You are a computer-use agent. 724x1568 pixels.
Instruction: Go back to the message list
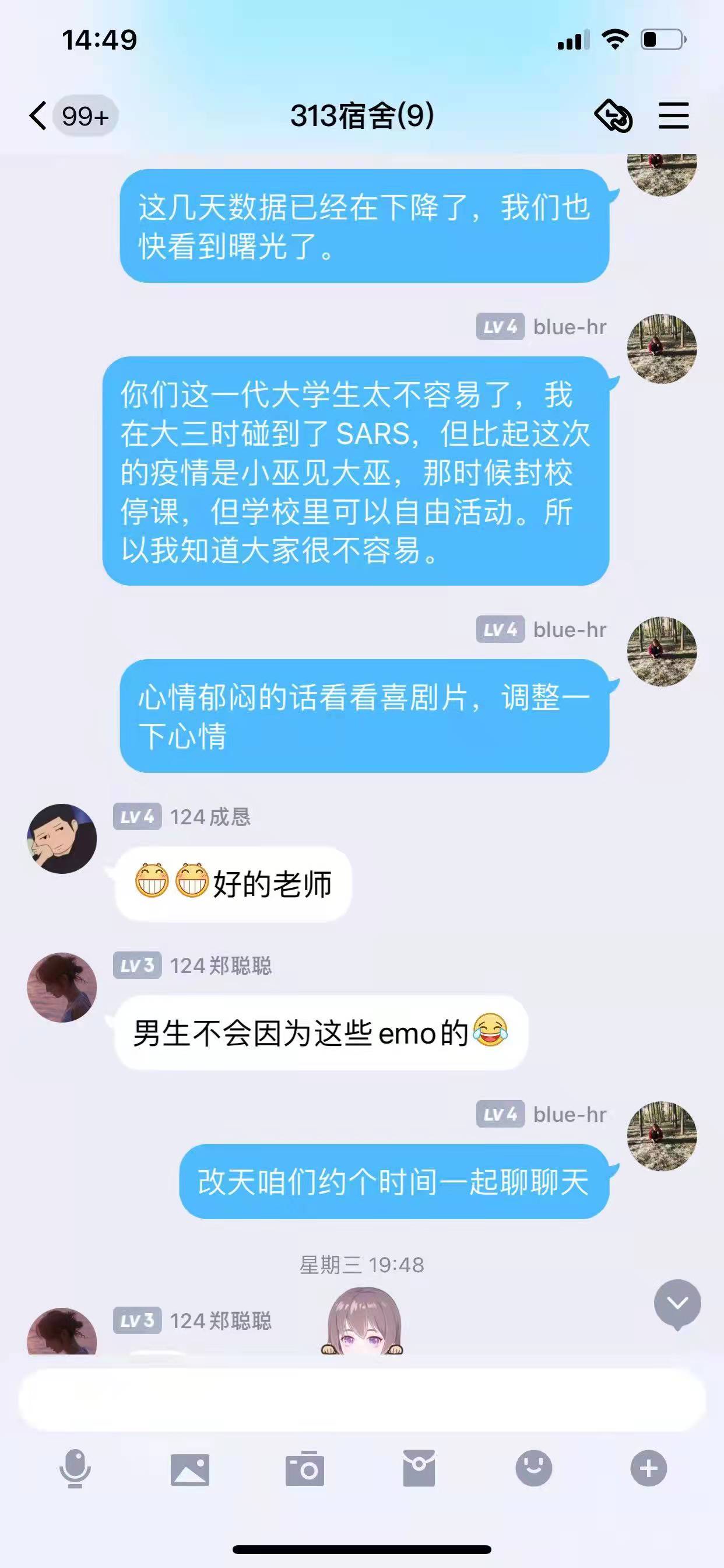[39, 116]
